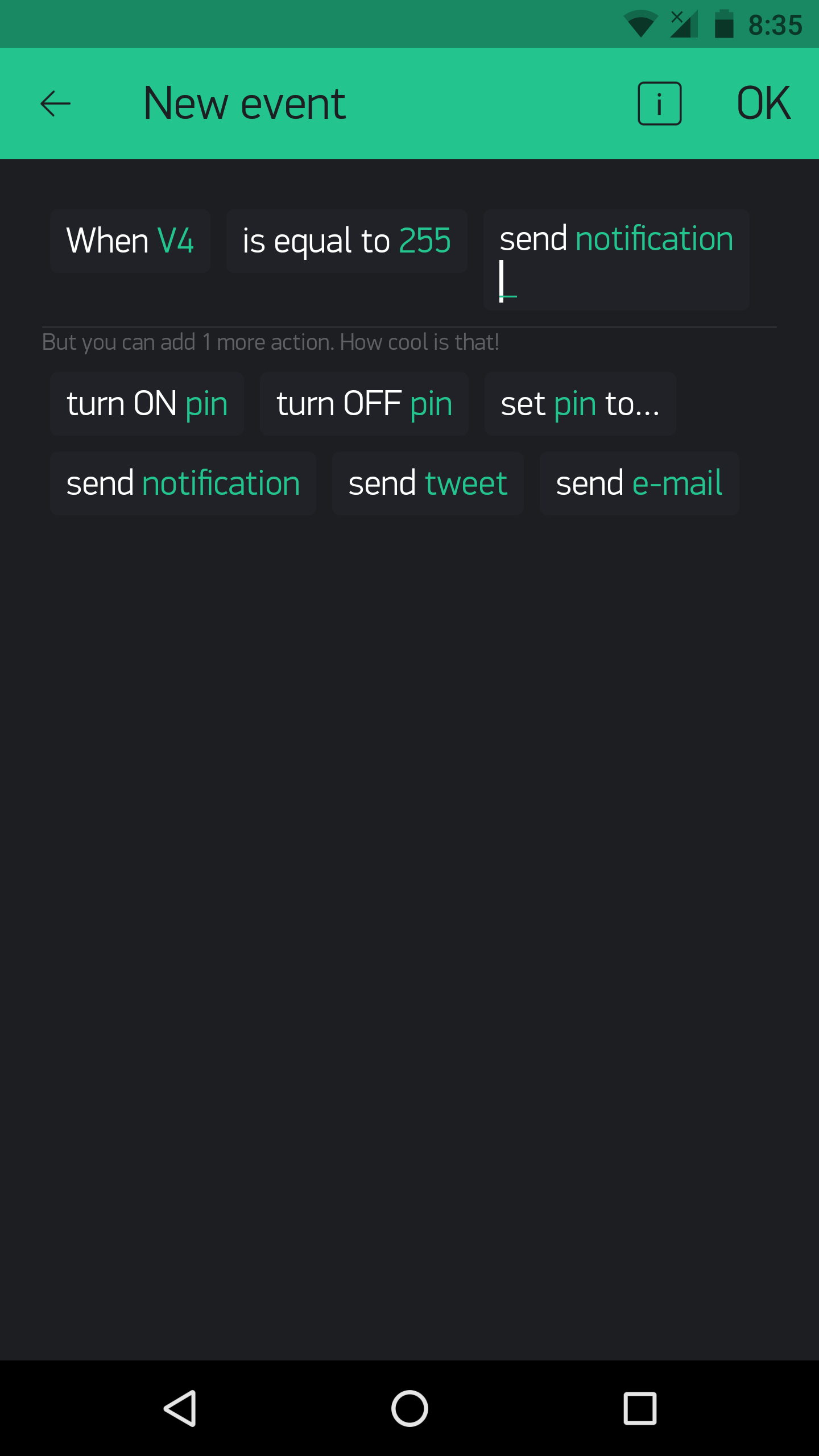819x1456 pixels.
Task: Edit the 'is equal to 255' condition
Action: [x=346, y=241]
